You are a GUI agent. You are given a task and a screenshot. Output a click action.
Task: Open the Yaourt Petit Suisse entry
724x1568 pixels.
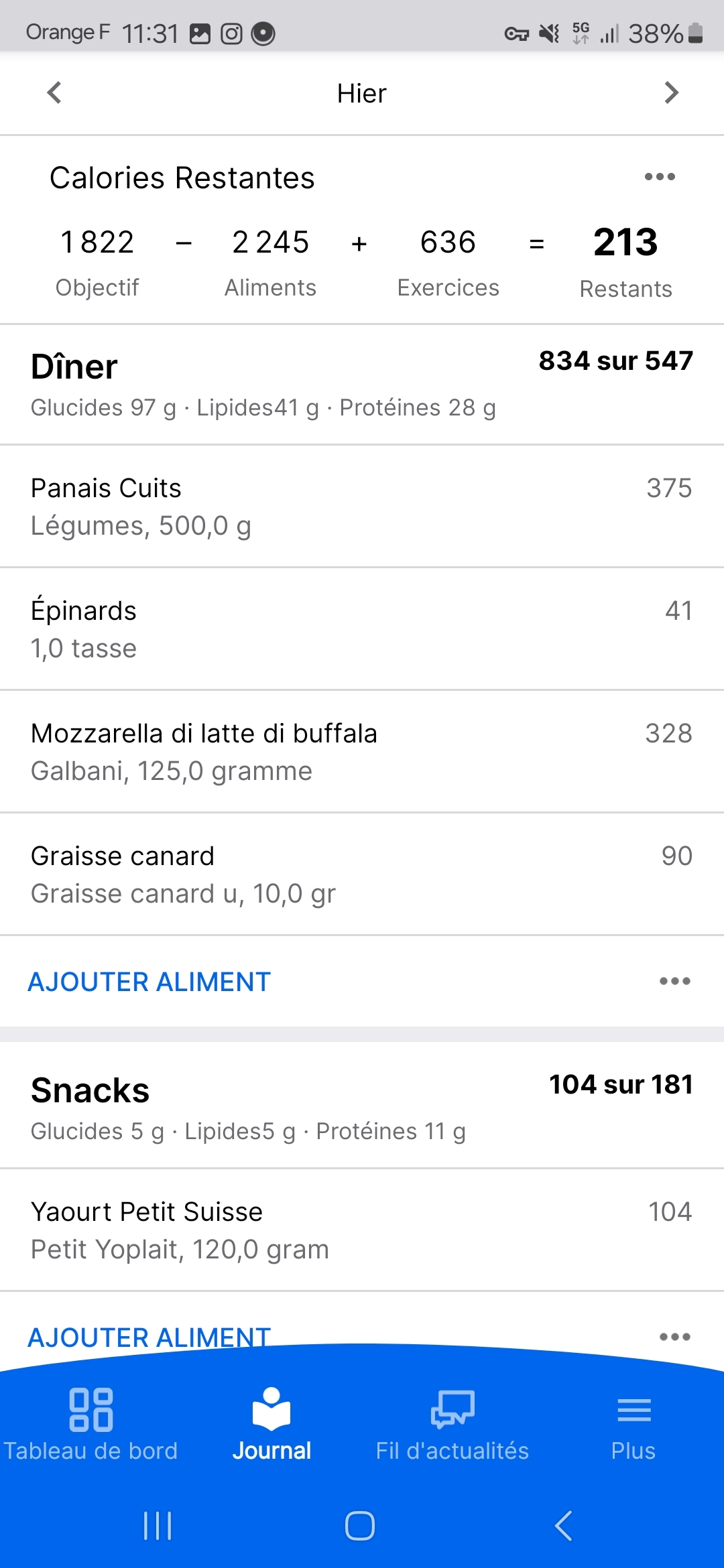(362, 1230)
